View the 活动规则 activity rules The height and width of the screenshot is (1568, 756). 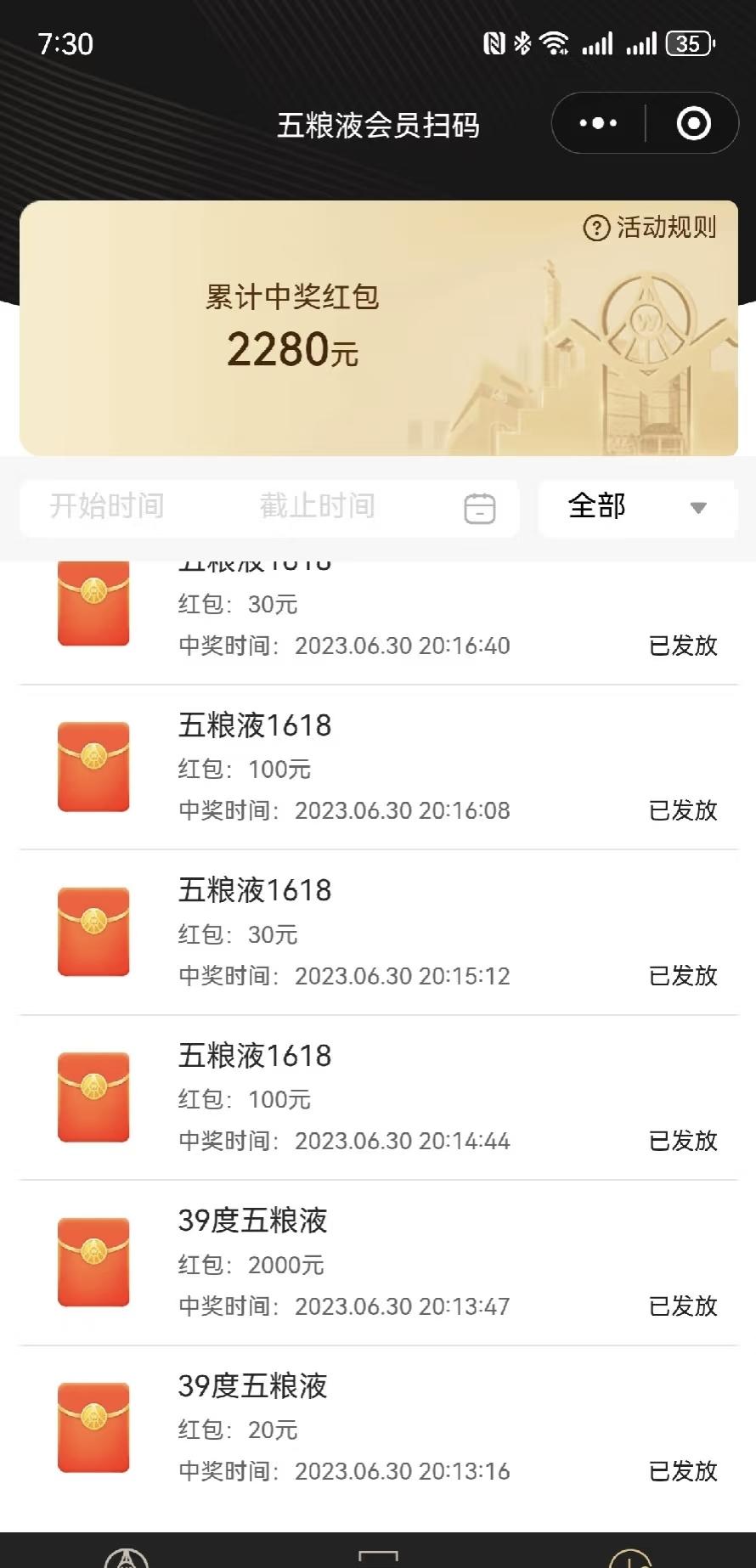(x=651, y=228)
